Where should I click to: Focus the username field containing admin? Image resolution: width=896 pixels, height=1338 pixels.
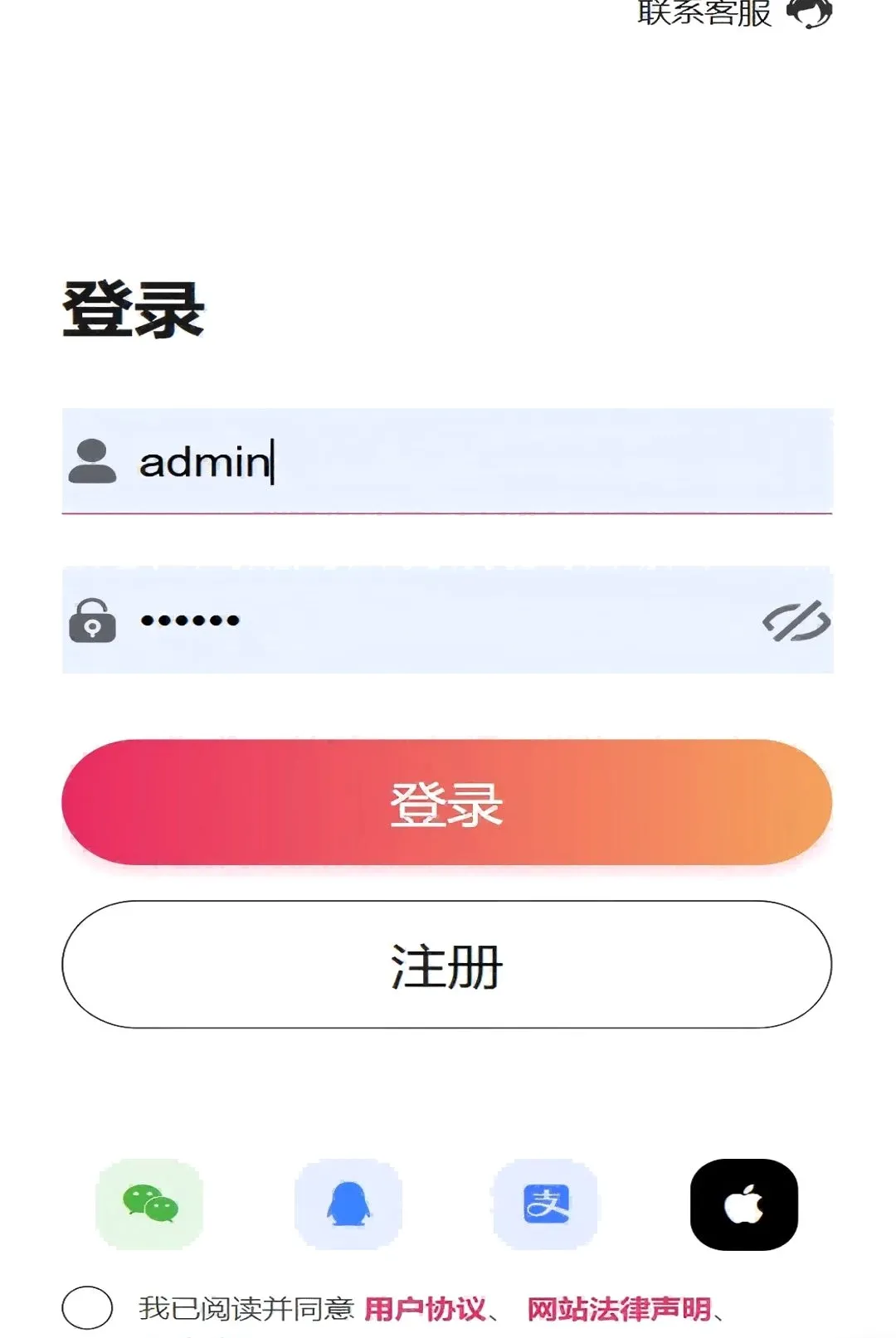point(447,460)
